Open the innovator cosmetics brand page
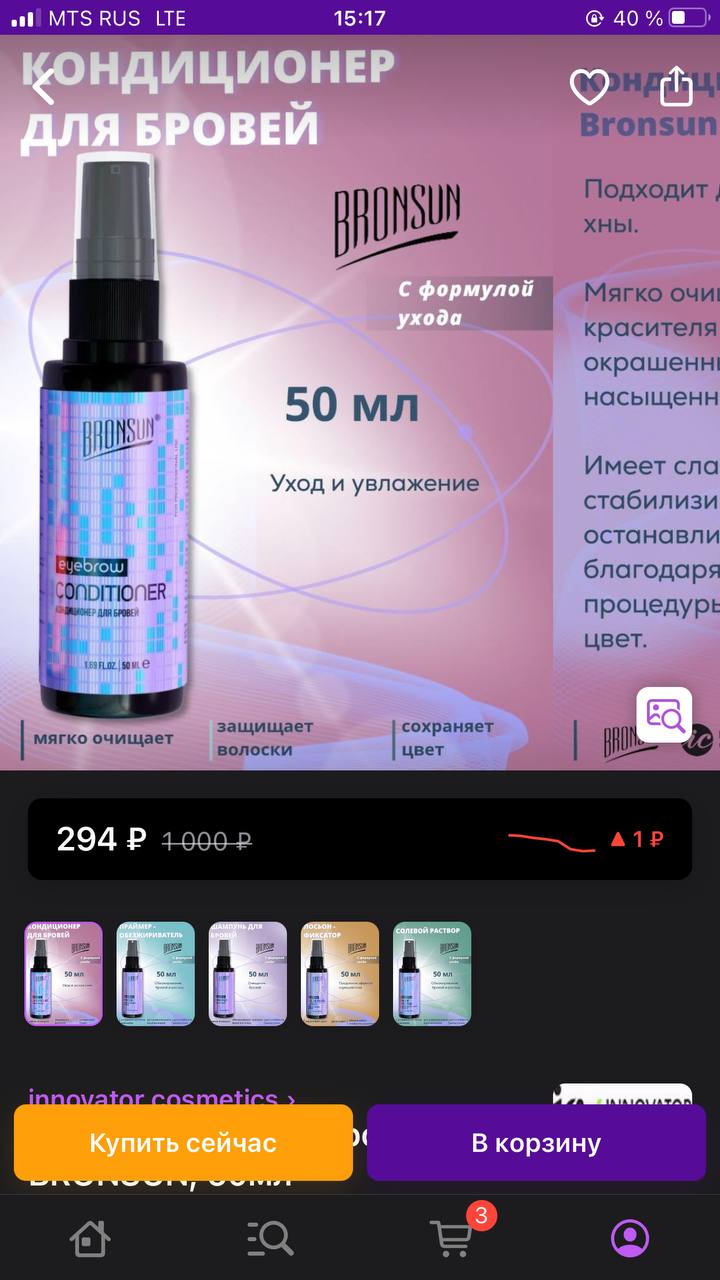The height and width of the screenshot is (1280, 720). coord(162,1099)
